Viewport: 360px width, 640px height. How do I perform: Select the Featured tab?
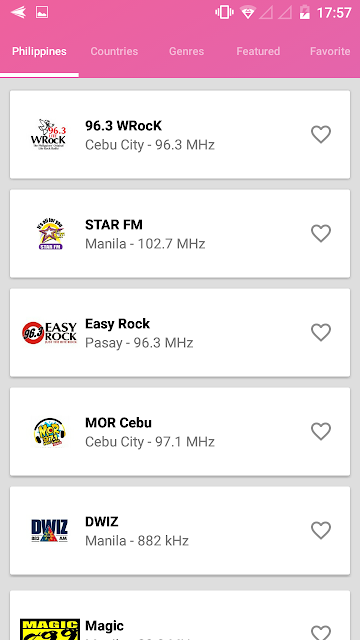pyautogui.click(x=258, y=51)
